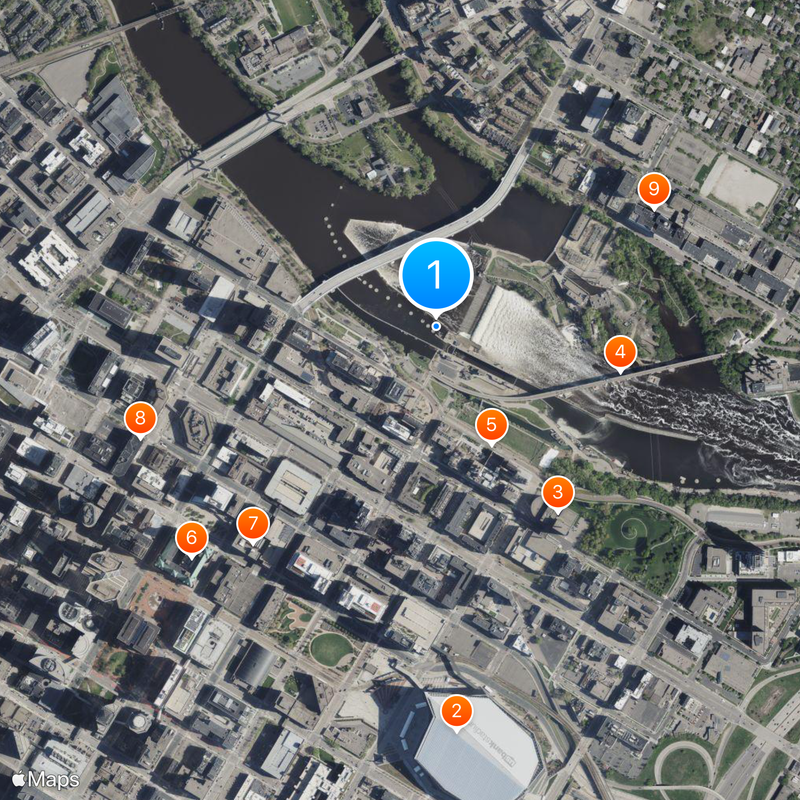Tap orange marker number 8
The image size is (800, 800).
click(x=140, y=417)
